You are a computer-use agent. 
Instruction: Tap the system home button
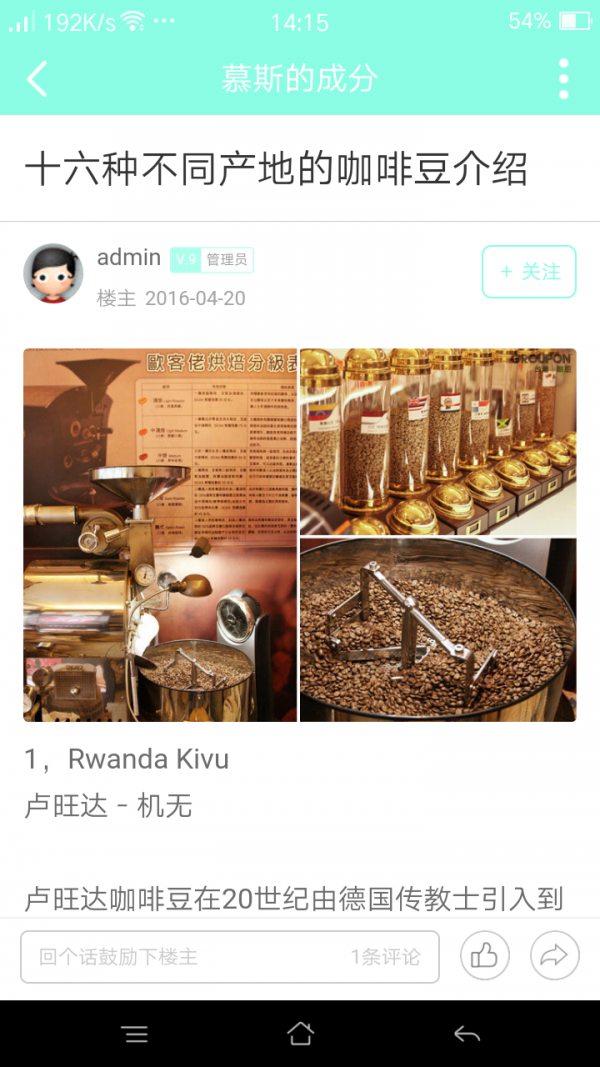pos(300,1034)
